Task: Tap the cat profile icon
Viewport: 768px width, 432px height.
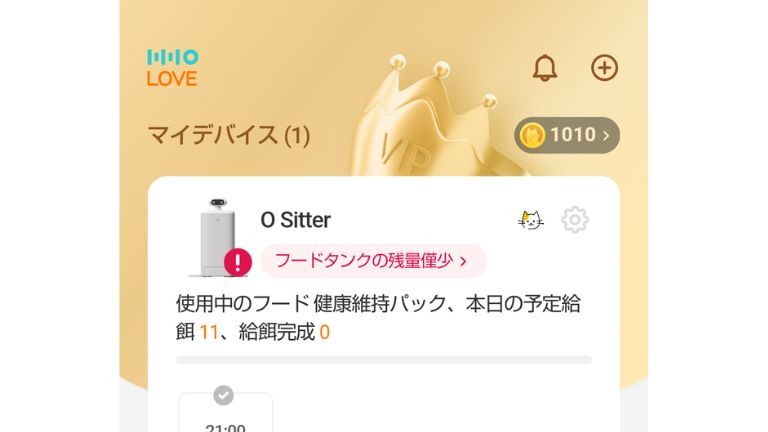Action: (531, 220)
